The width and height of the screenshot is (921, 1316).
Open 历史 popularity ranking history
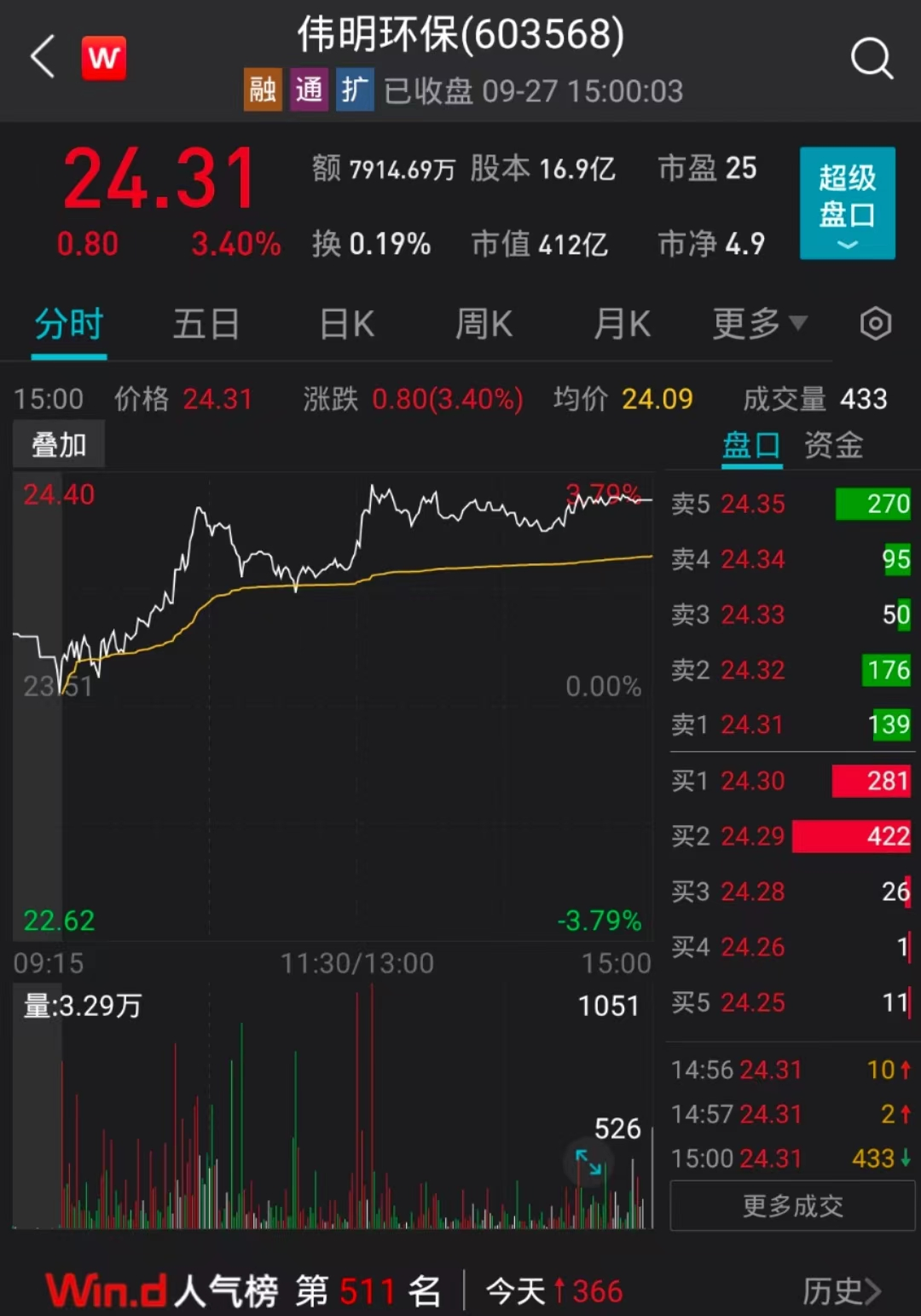[841, 1290]
